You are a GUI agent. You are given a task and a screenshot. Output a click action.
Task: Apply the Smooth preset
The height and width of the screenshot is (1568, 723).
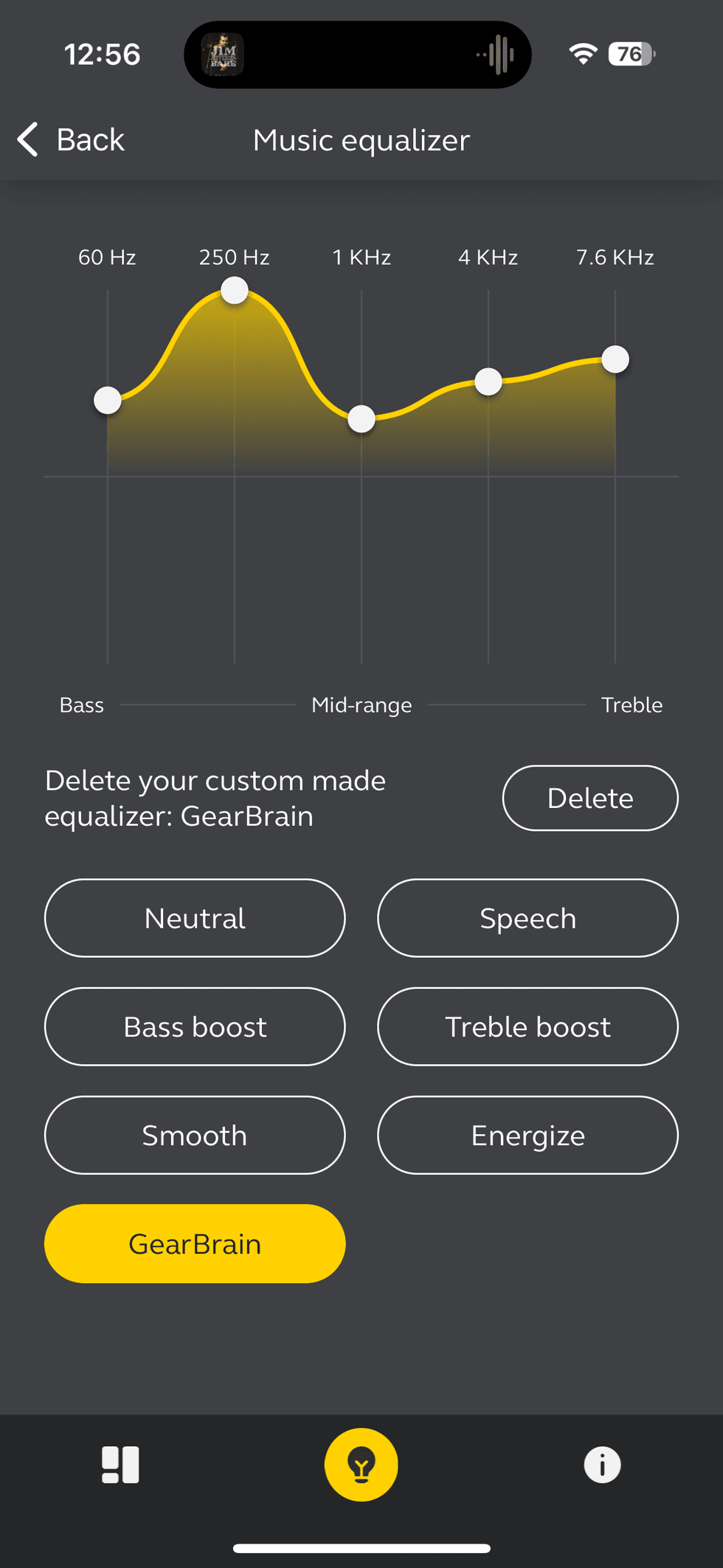(x=195, y=1135)
